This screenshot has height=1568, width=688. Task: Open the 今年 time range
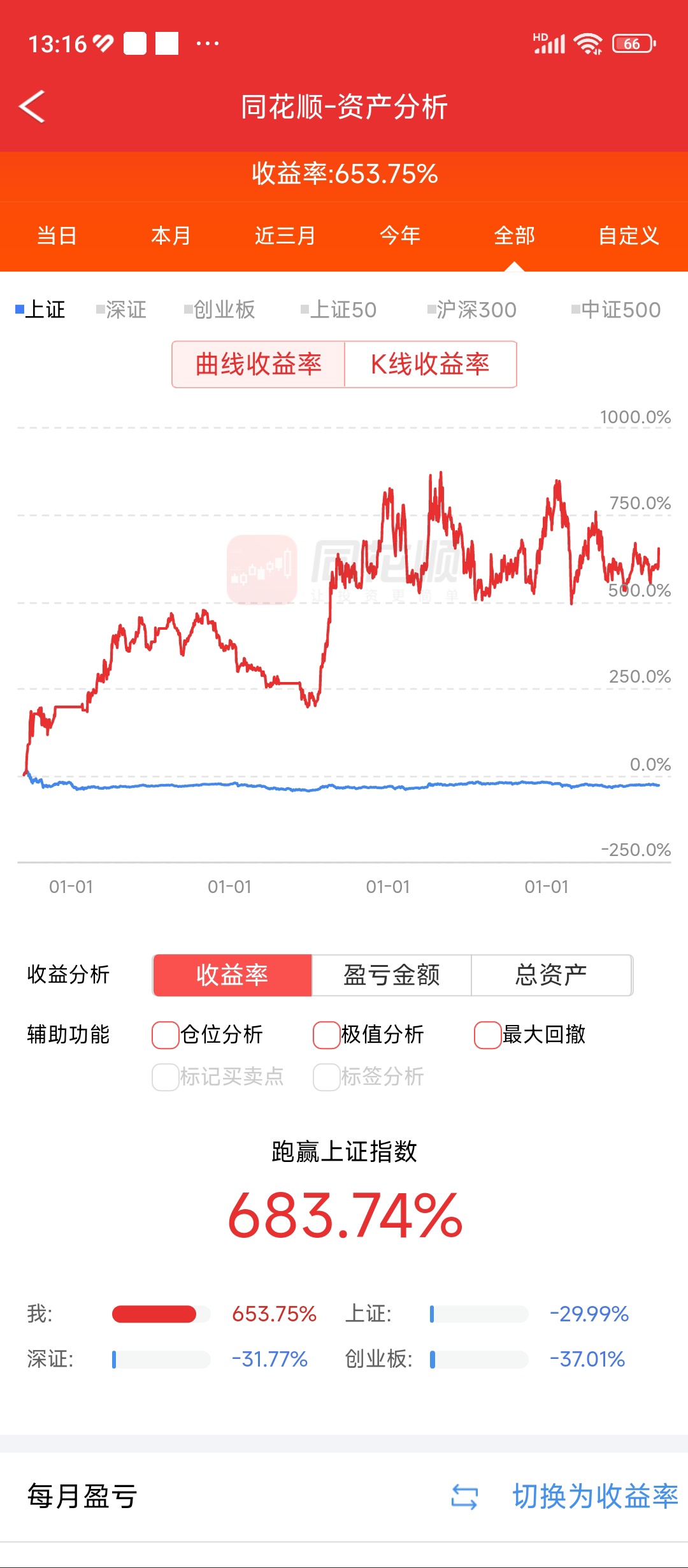click(400, 236)
